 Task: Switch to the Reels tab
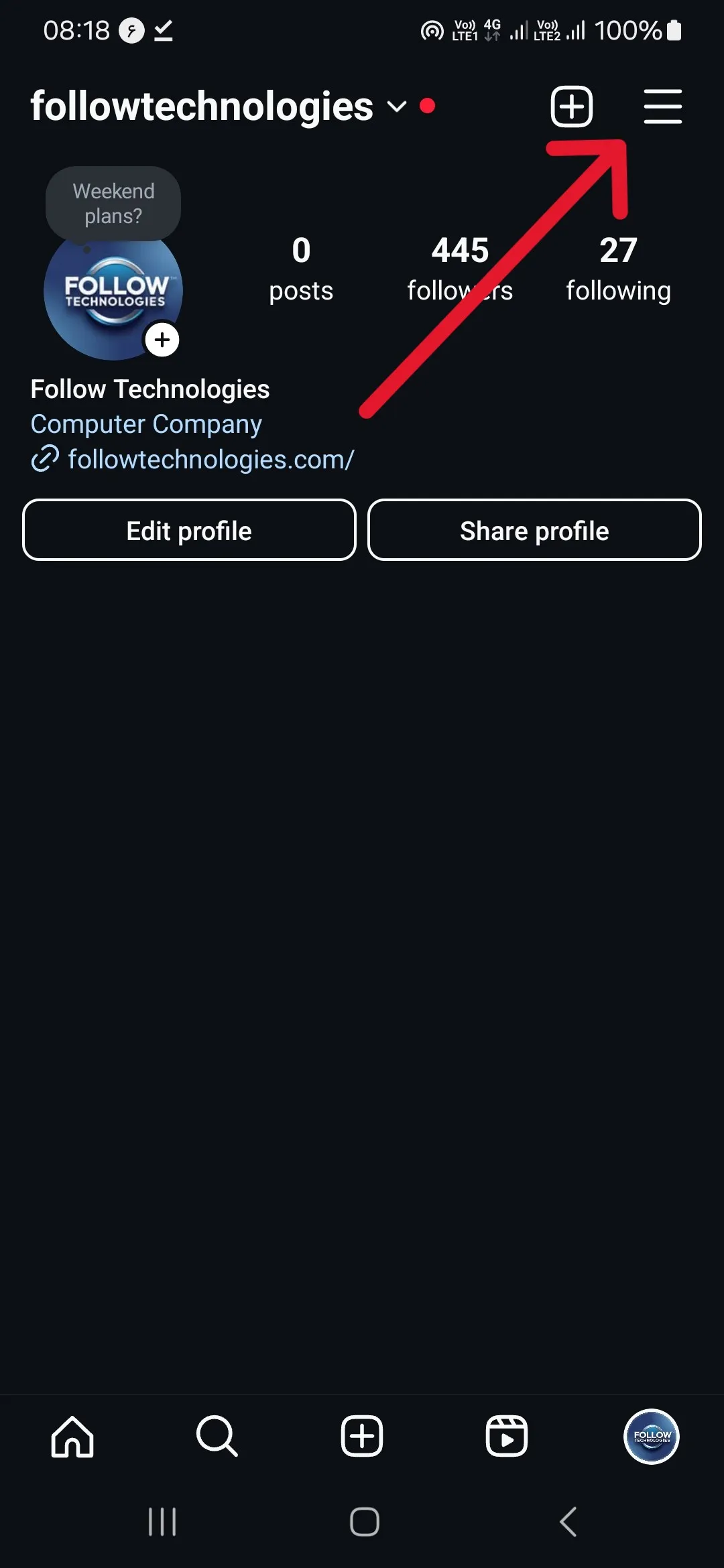click(507, 1437)
